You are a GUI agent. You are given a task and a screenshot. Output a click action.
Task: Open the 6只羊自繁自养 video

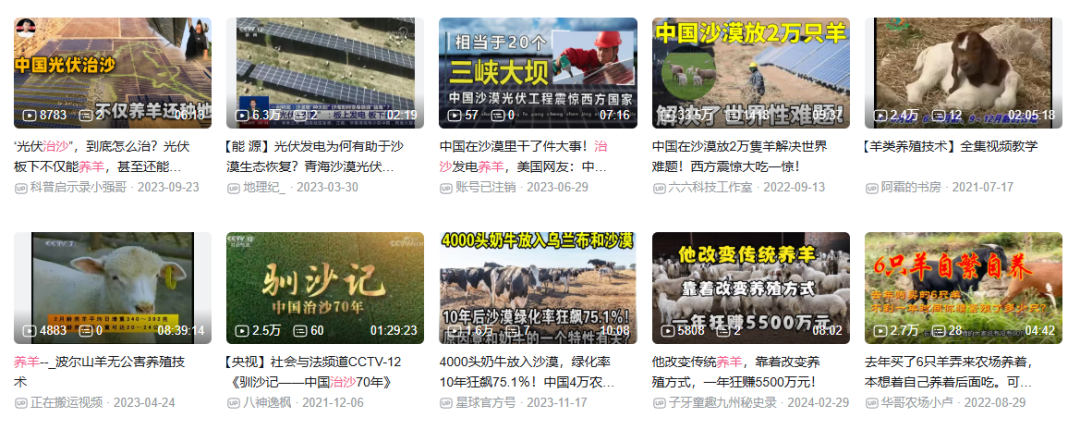click(963, 287)
